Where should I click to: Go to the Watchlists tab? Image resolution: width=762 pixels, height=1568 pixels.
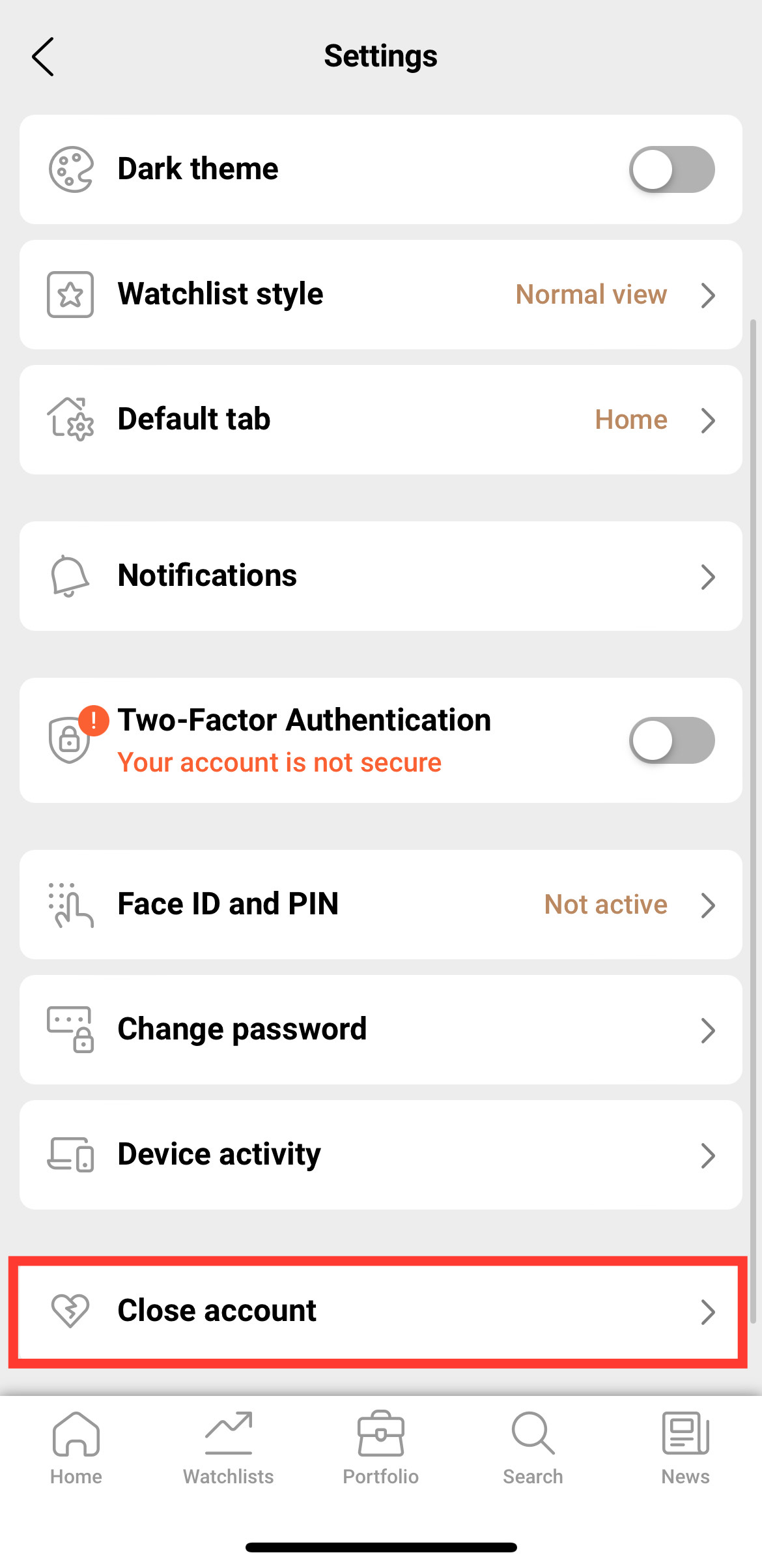(x=229, y=1444)
